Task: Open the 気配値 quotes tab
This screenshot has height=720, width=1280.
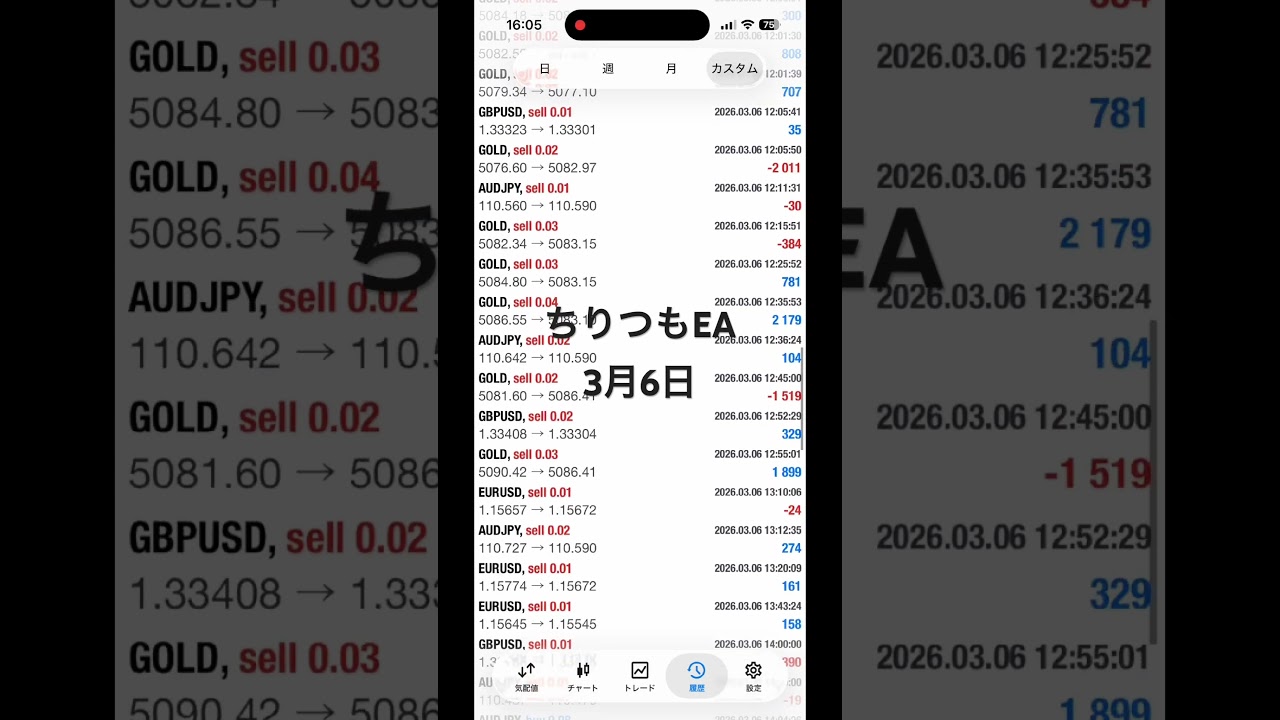Action: (526, 677)
